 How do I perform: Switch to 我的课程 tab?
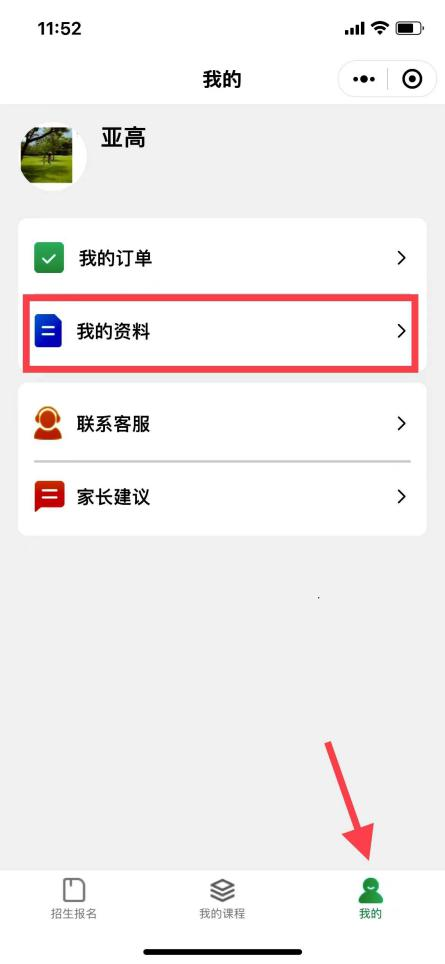[x=222, y=899]
